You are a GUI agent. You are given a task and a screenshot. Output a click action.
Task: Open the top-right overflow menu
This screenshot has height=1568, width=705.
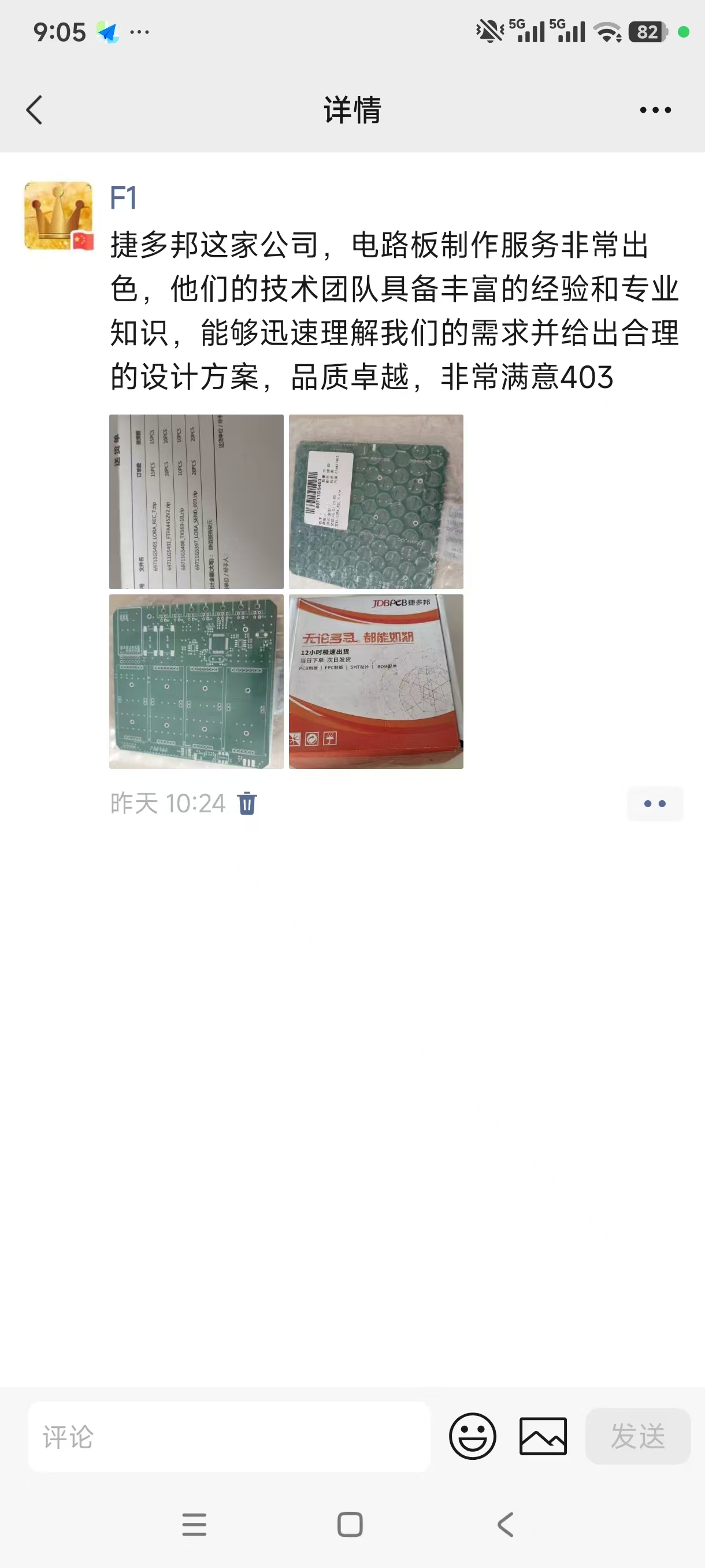[655, 110]
